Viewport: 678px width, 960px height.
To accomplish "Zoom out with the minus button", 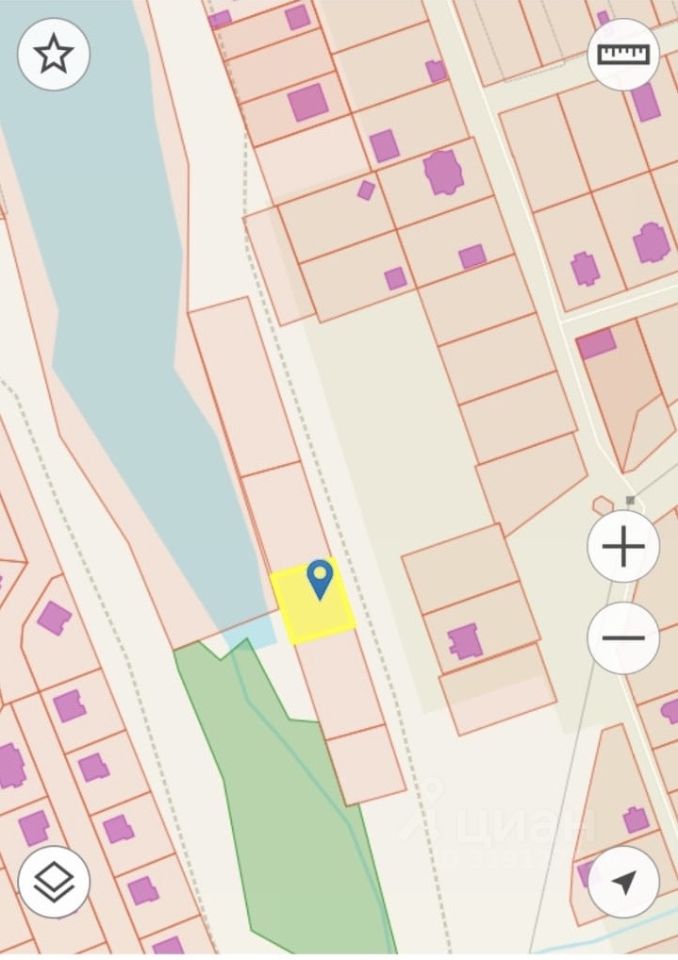I will click(x=623, y=638).
